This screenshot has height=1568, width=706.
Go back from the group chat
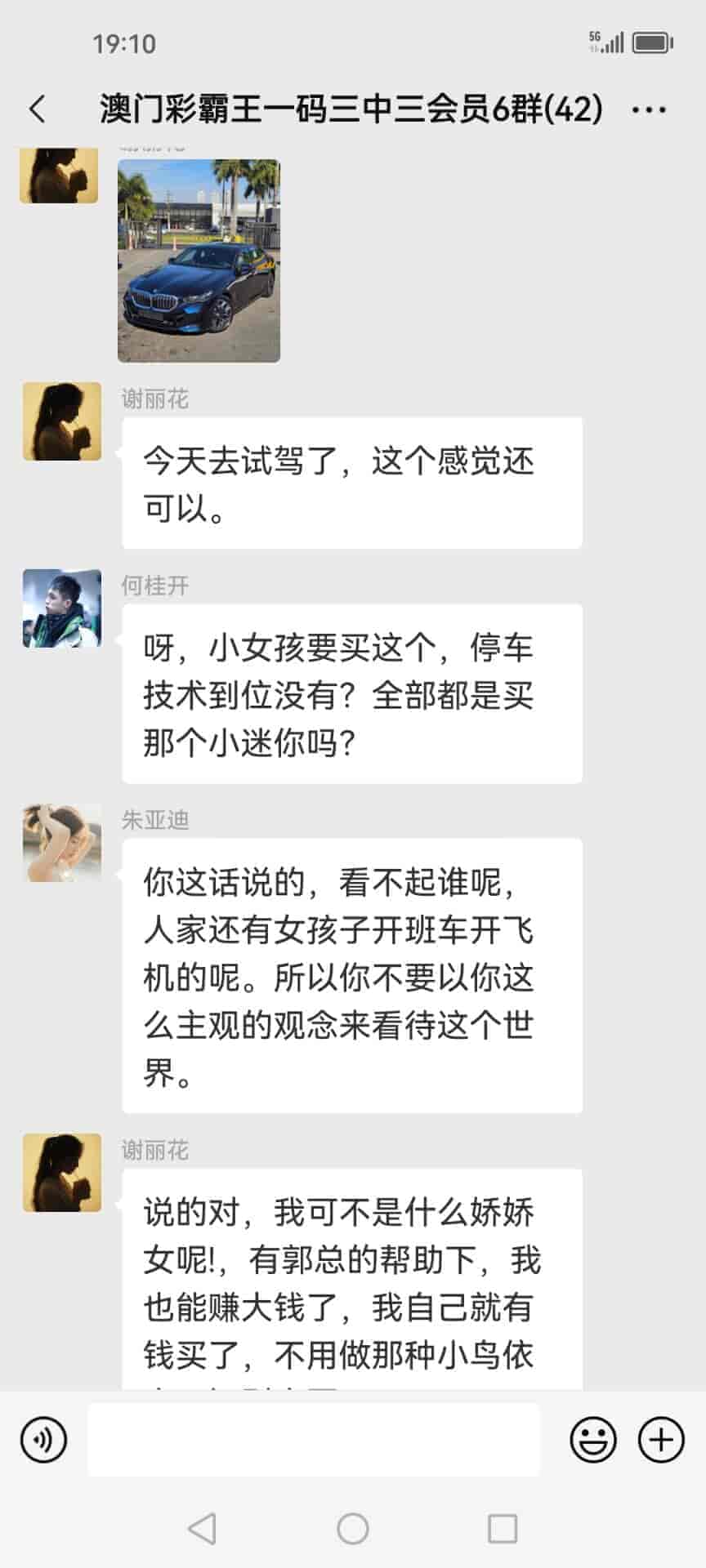pos(38,109)
